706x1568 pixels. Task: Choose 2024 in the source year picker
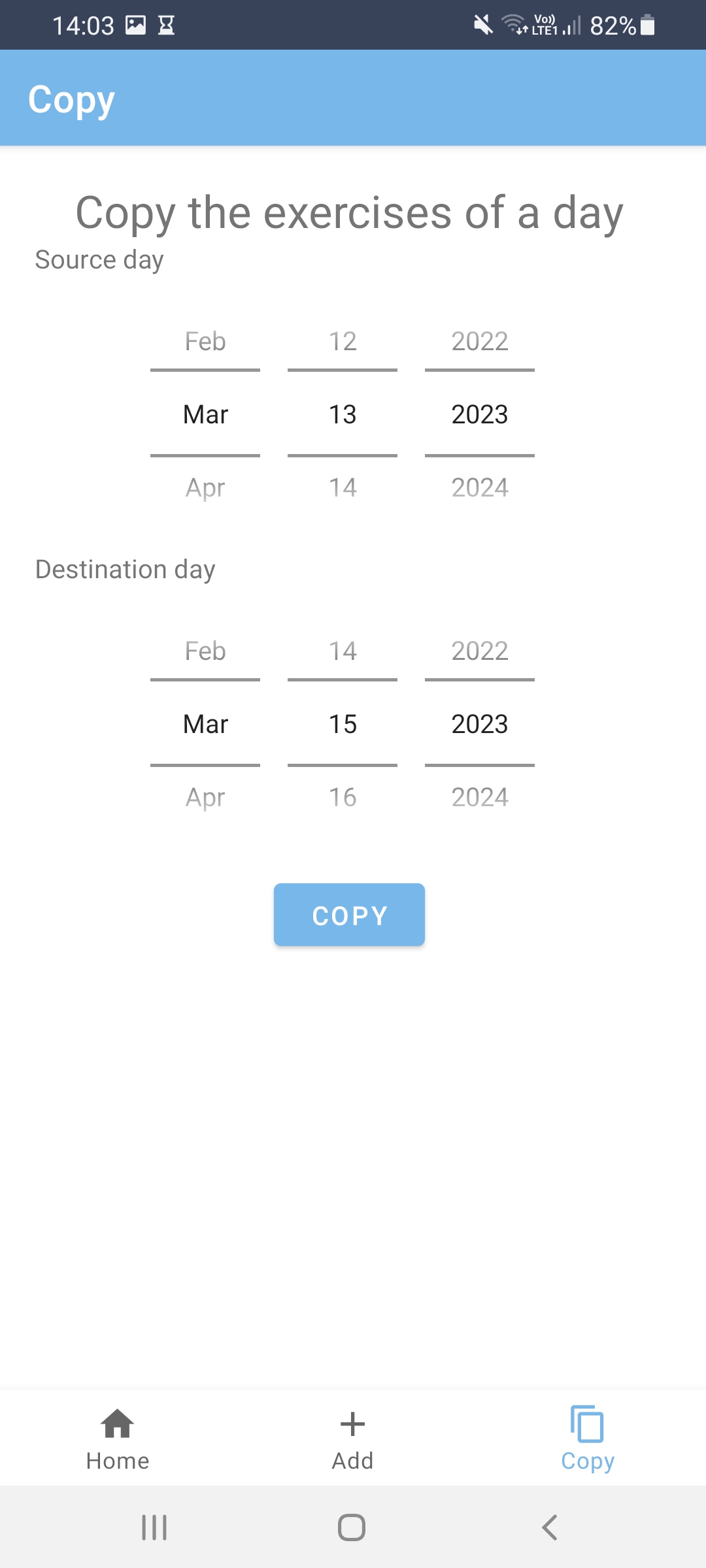(479, 486)
